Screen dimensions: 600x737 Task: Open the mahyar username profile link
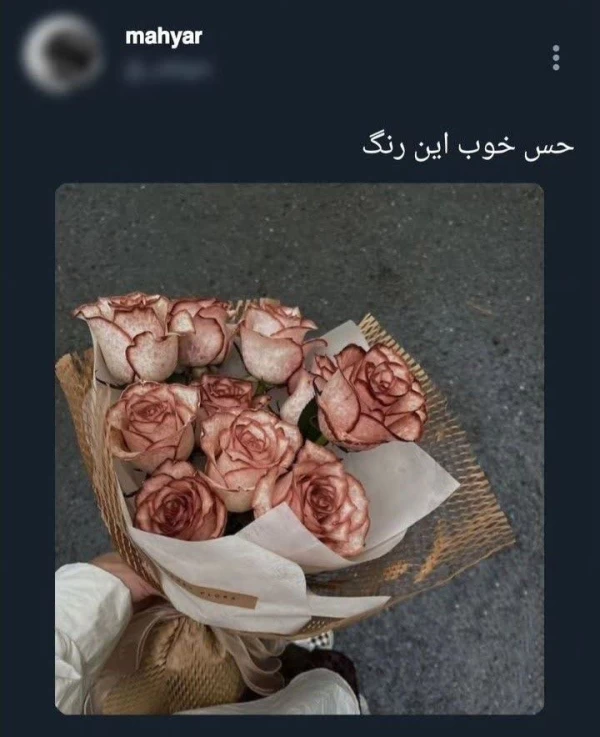pos(164,36)
